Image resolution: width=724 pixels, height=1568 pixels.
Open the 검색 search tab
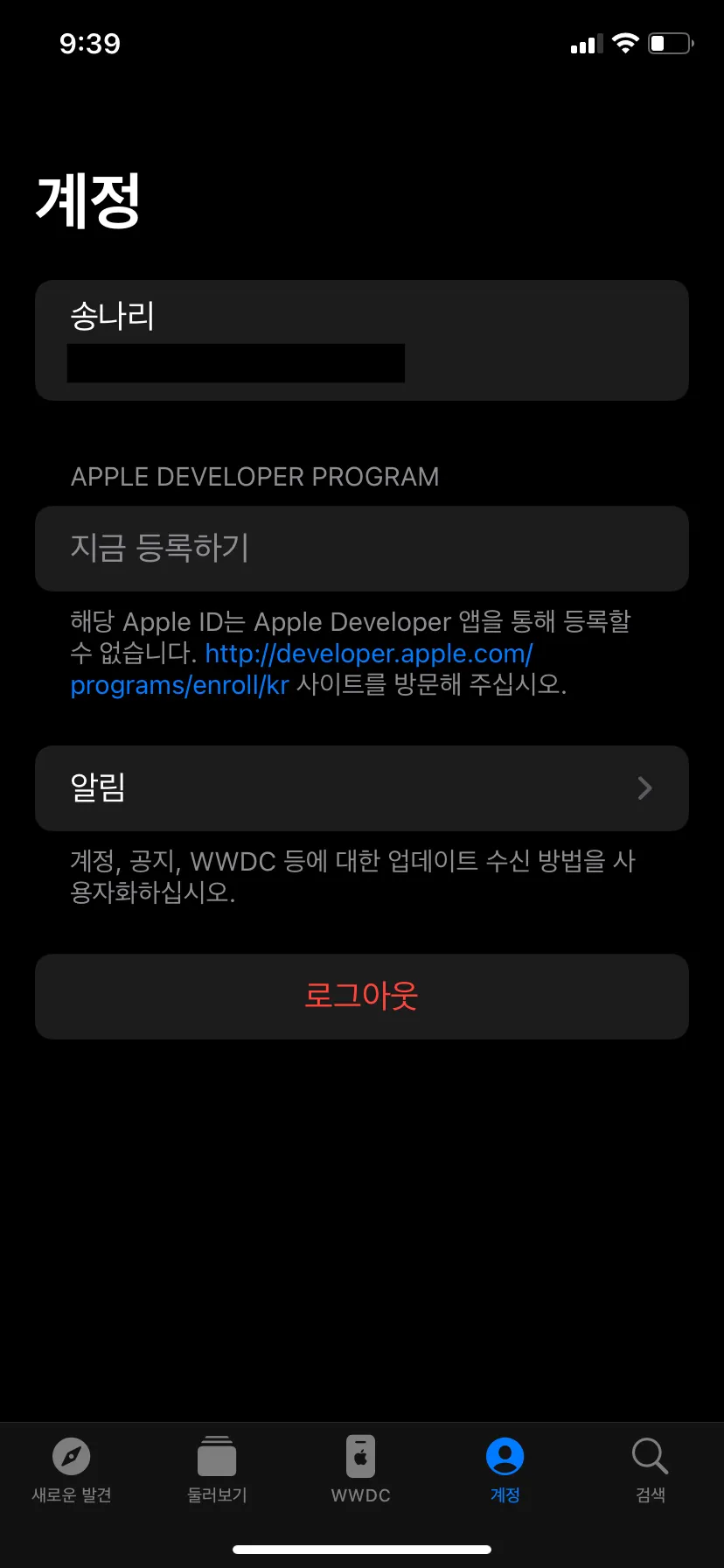[x=650, y=1470]
